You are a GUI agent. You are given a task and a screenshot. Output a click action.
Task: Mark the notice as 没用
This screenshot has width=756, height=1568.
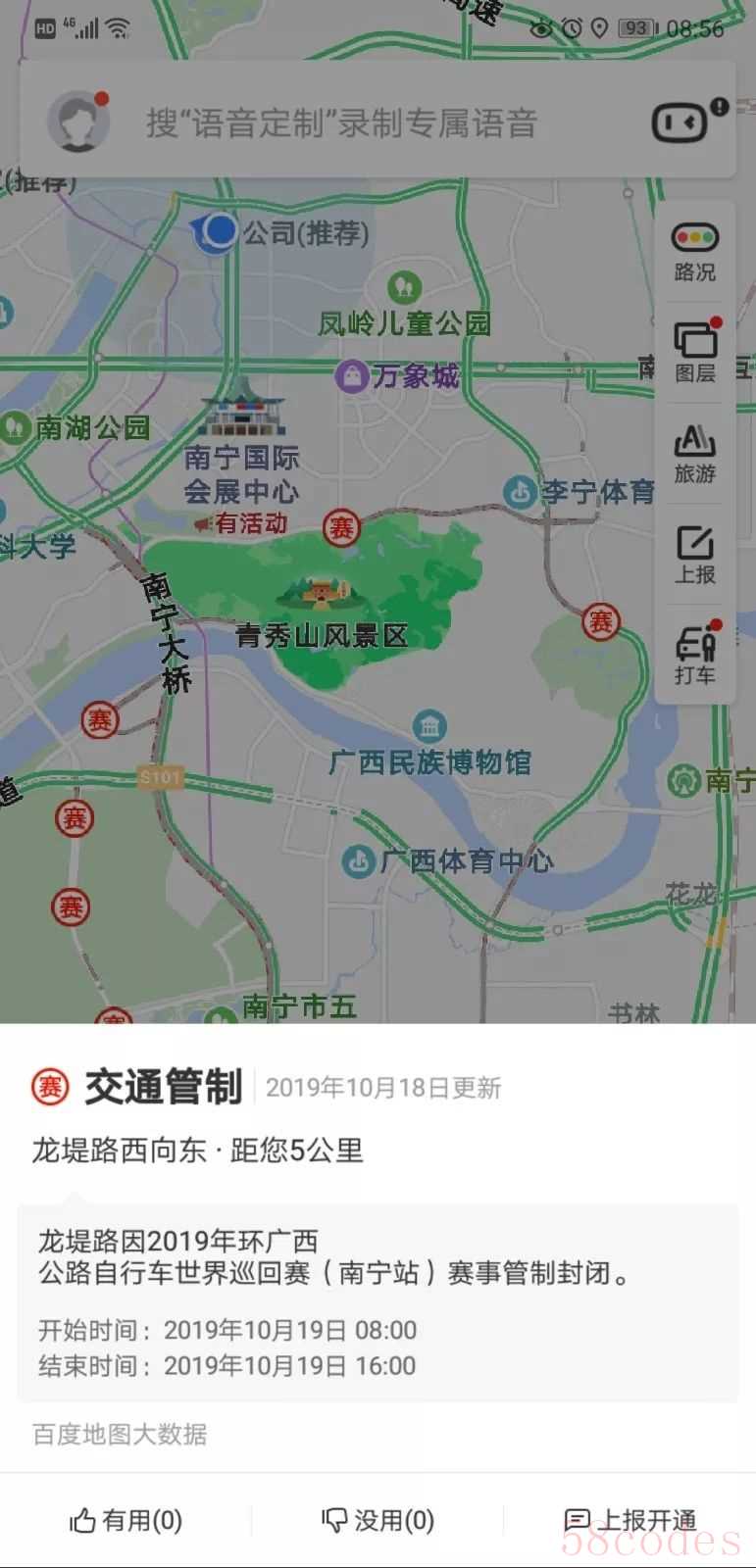pos(378,1520)
